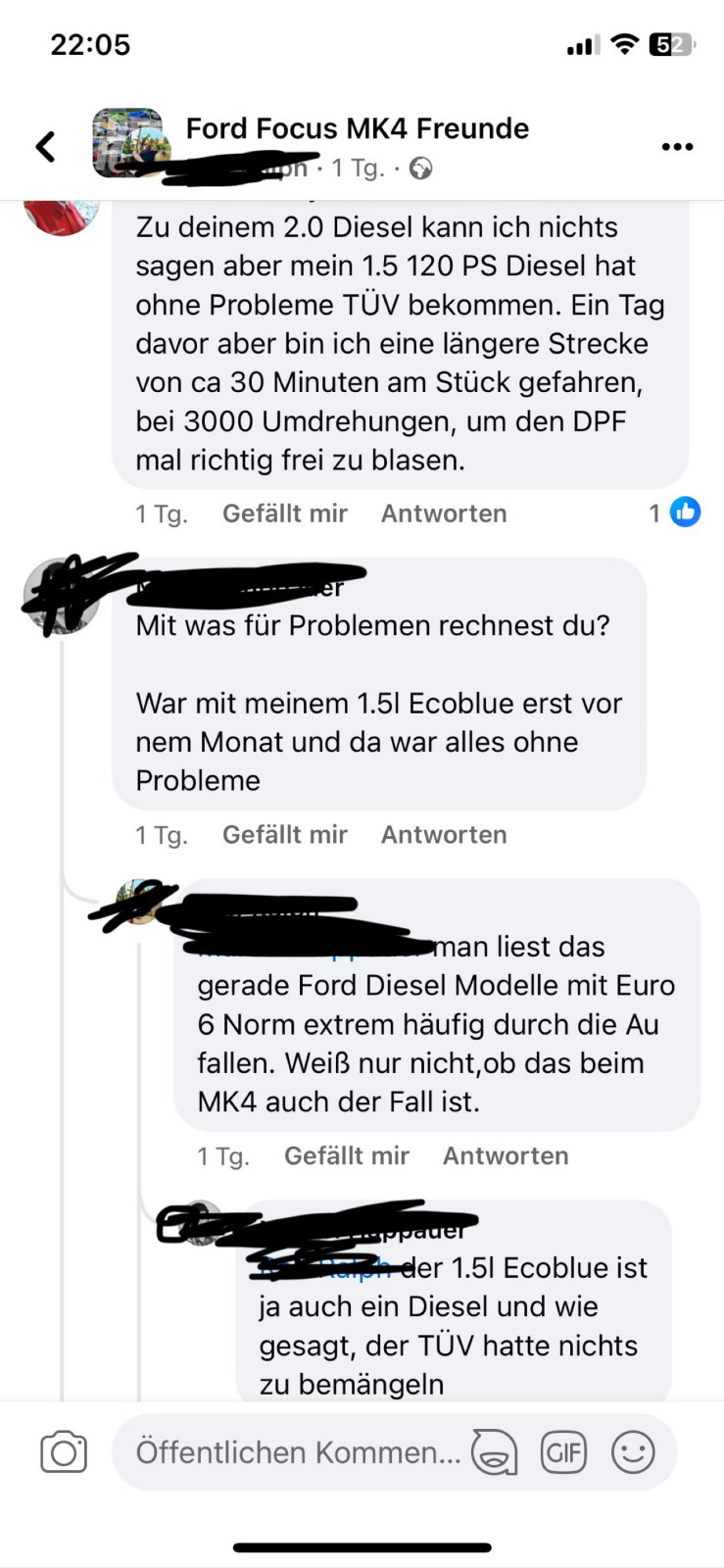Open the Ford Focus MK4 Freunde group
The width and height of the screenshot is (724, 1568).
click(x=357, y=128)
